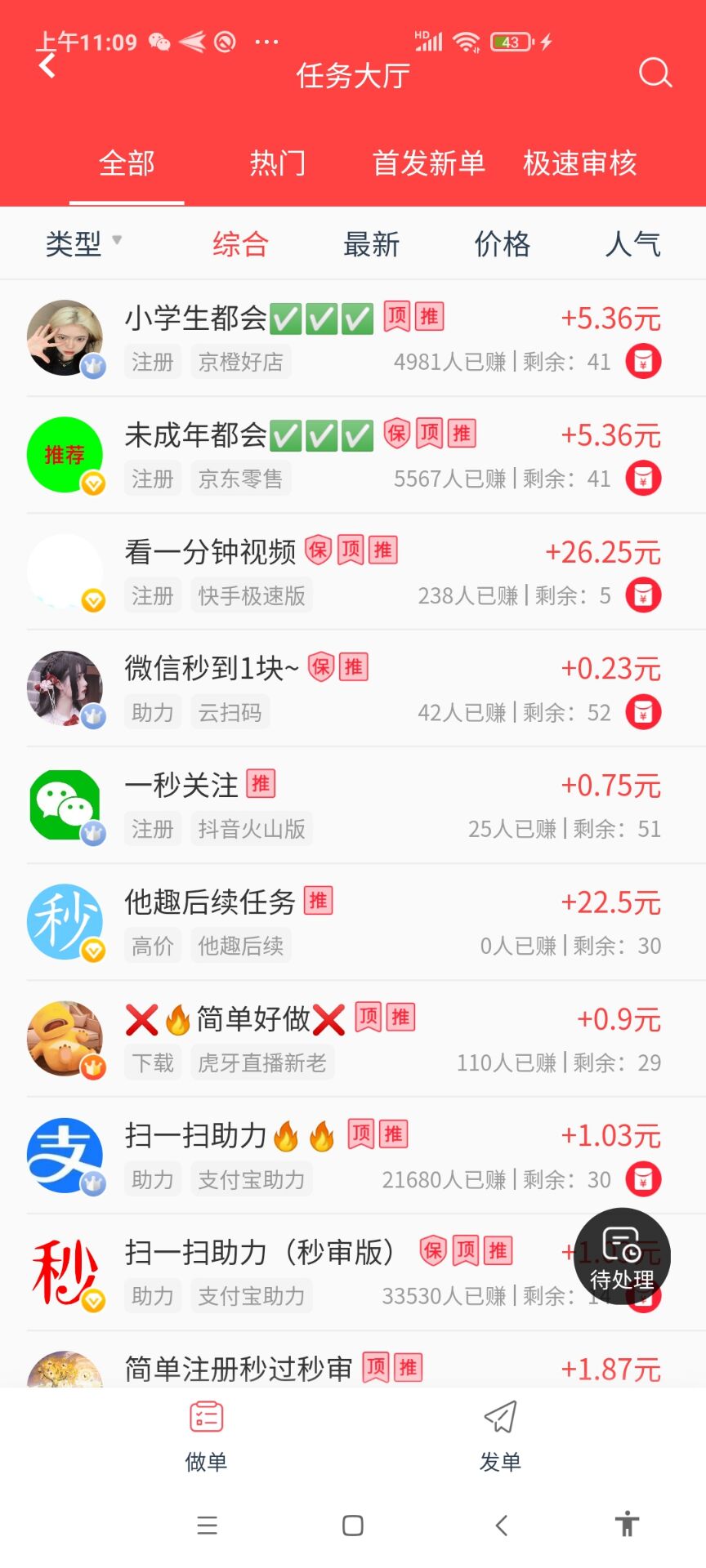Sort tasks by 人气
This screenshot has height=1568, width=706.
(x=632, y=243)
